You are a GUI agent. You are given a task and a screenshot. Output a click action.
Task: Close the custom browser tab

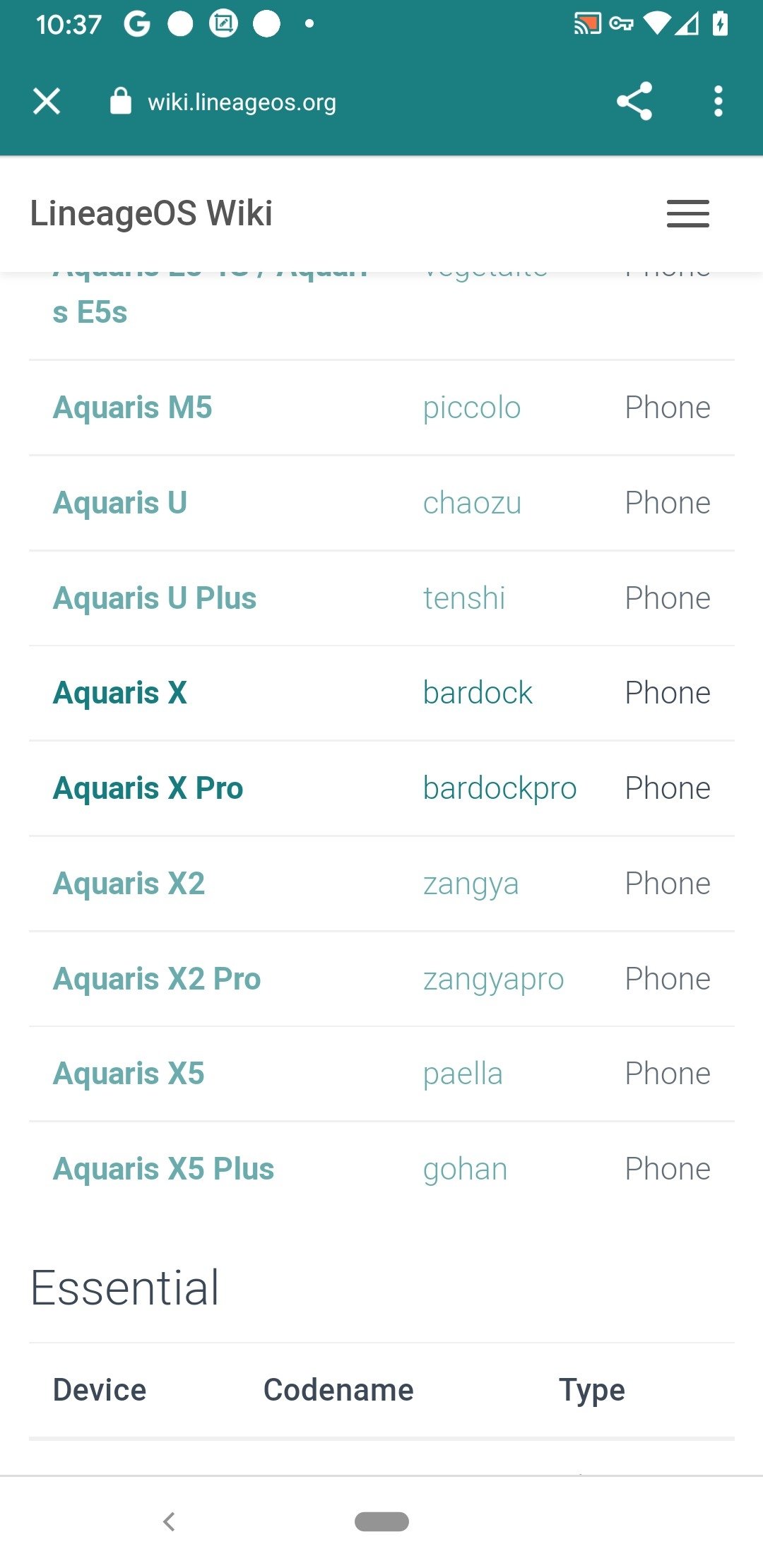[47, 101]
